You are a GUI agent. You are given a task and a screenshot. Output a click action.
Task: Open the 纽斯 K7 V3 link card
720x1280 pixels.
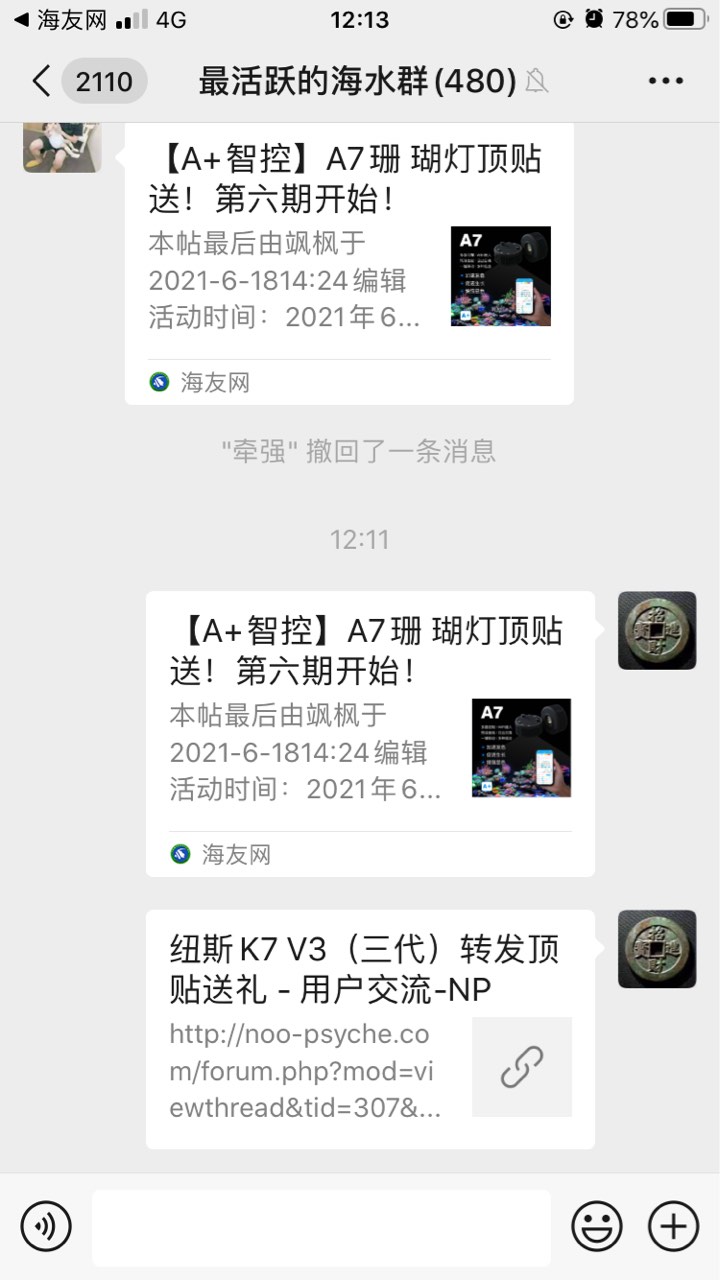pos(370,1029)
